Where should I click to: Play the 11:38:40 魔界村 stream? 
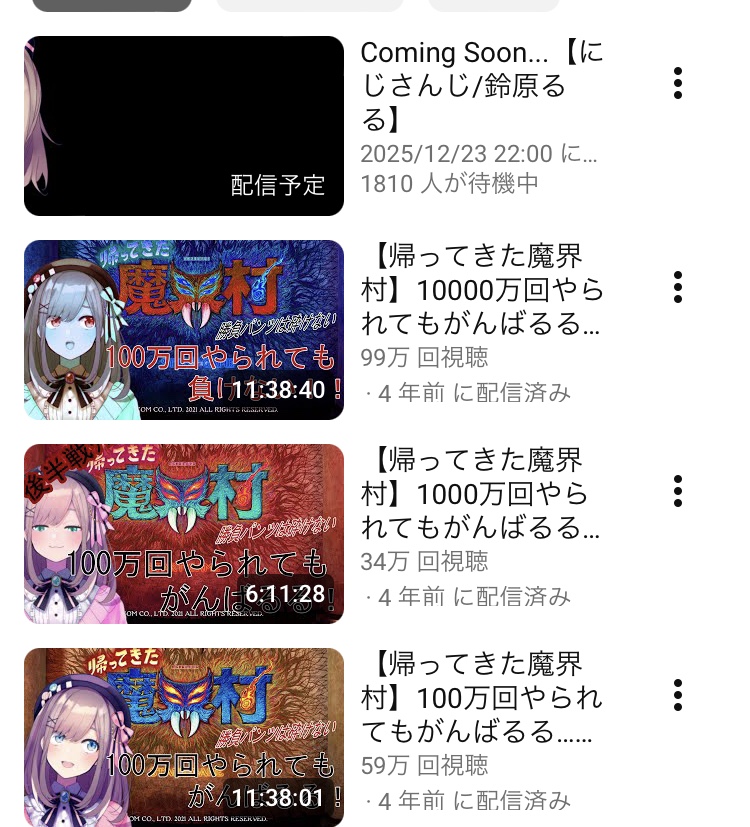(184, 330)
